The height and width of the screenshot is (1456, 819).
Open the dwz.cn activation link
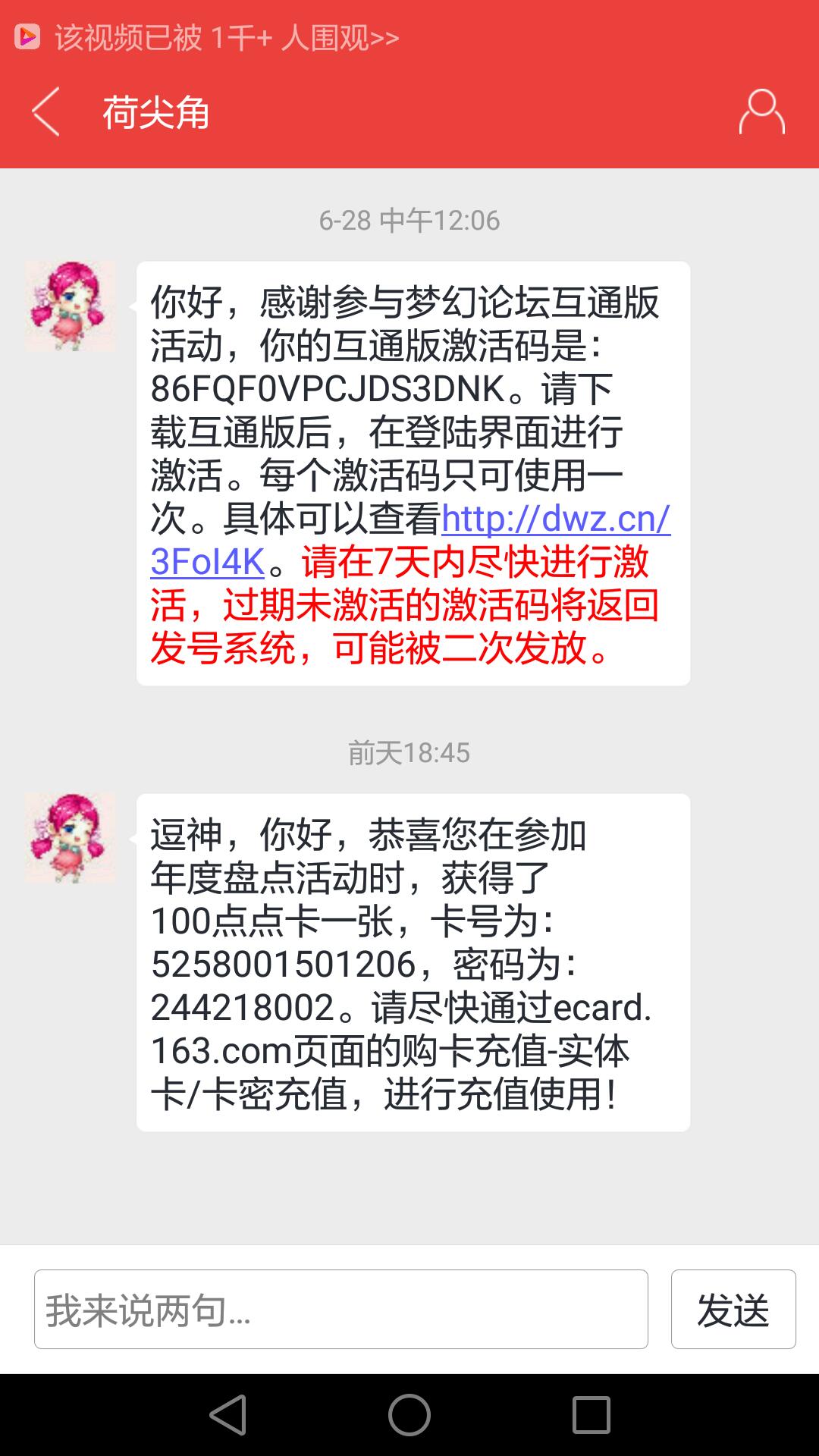point(555,520)
